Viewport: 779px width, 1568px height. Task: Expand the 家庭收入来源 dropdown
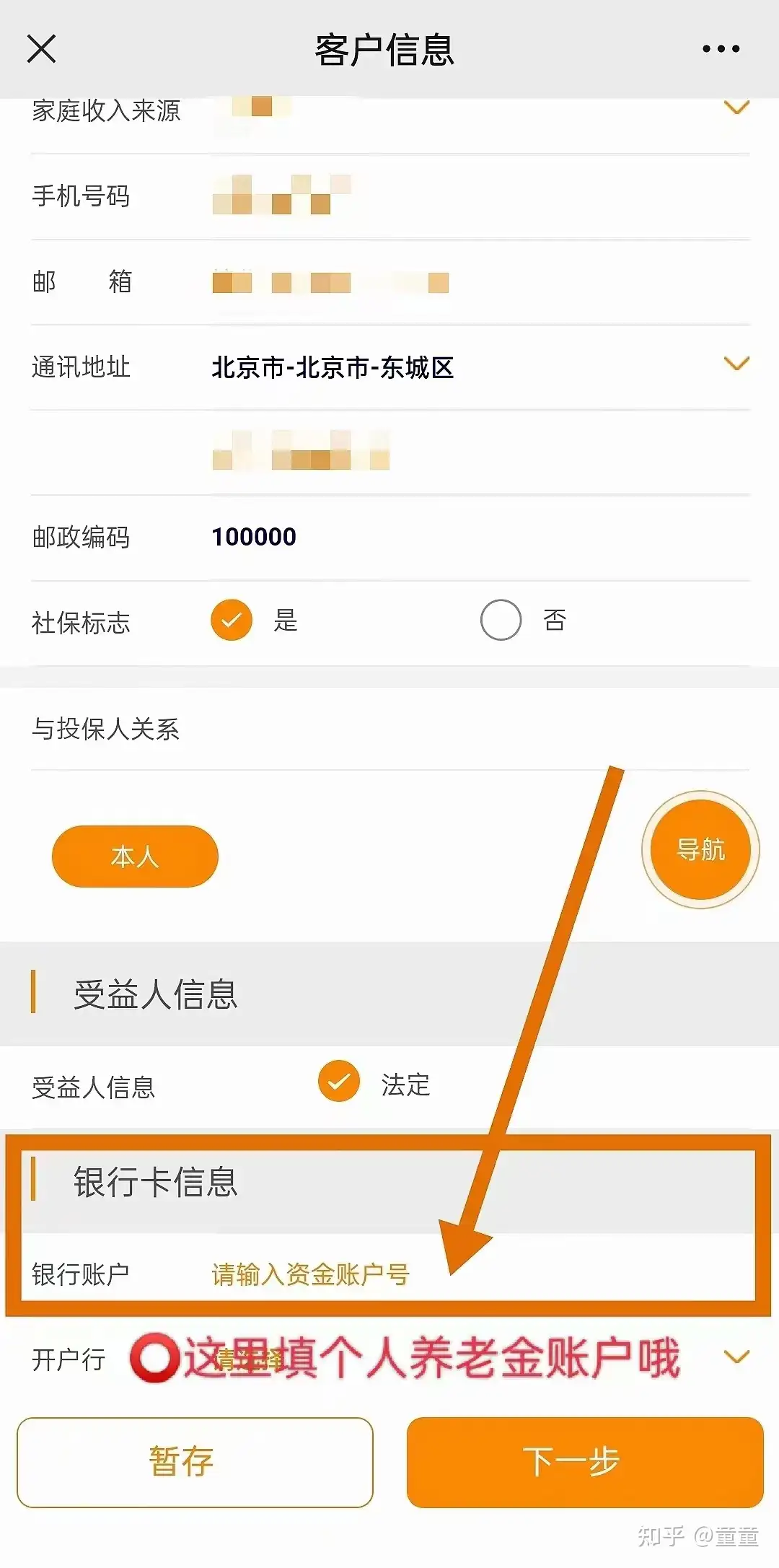(736, 110)
